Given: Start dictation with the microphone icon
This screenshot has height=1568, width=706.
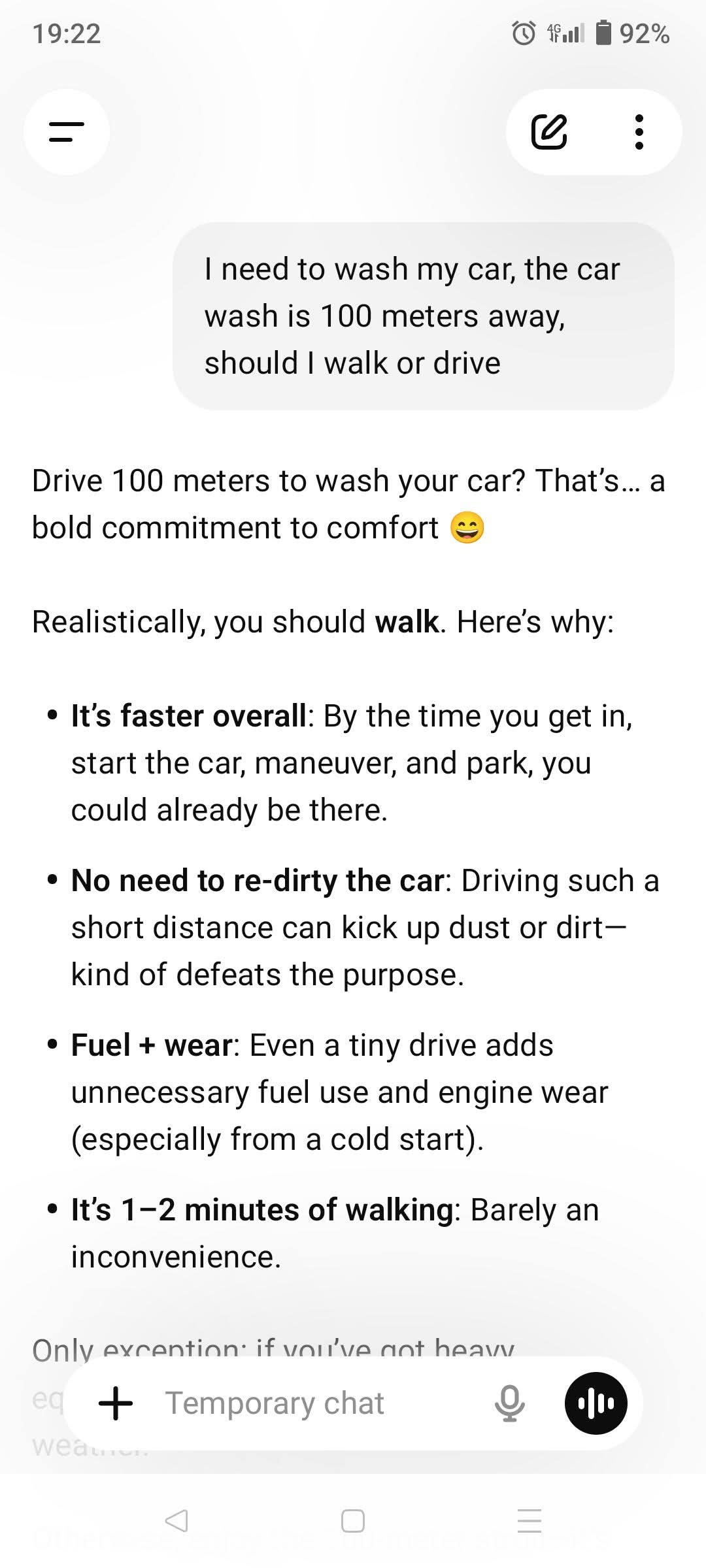Looking at the screenshot, I should coord(509,1403).
